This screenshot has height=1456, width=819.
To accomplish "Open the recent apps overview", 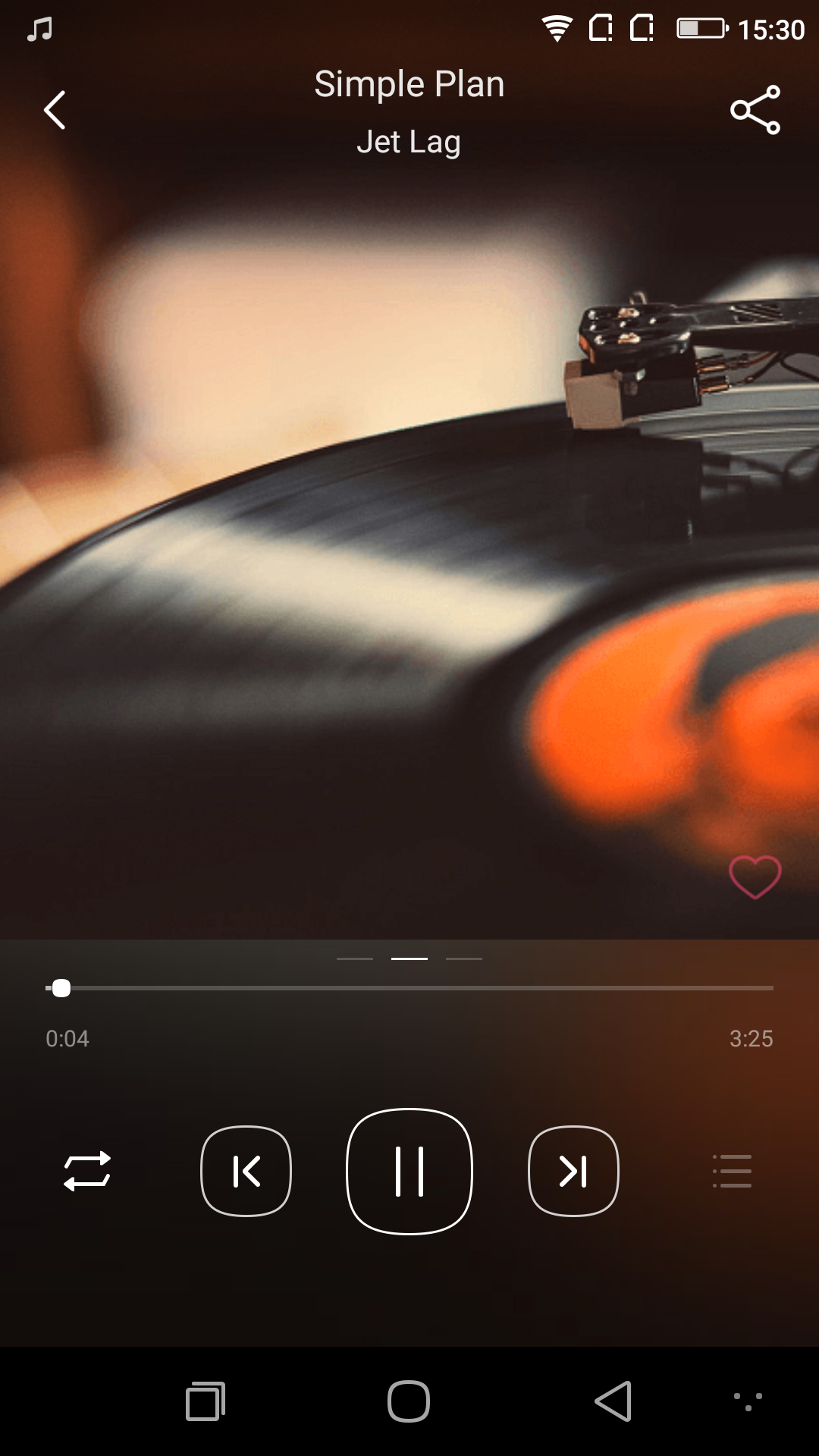I will (206, 1401).
